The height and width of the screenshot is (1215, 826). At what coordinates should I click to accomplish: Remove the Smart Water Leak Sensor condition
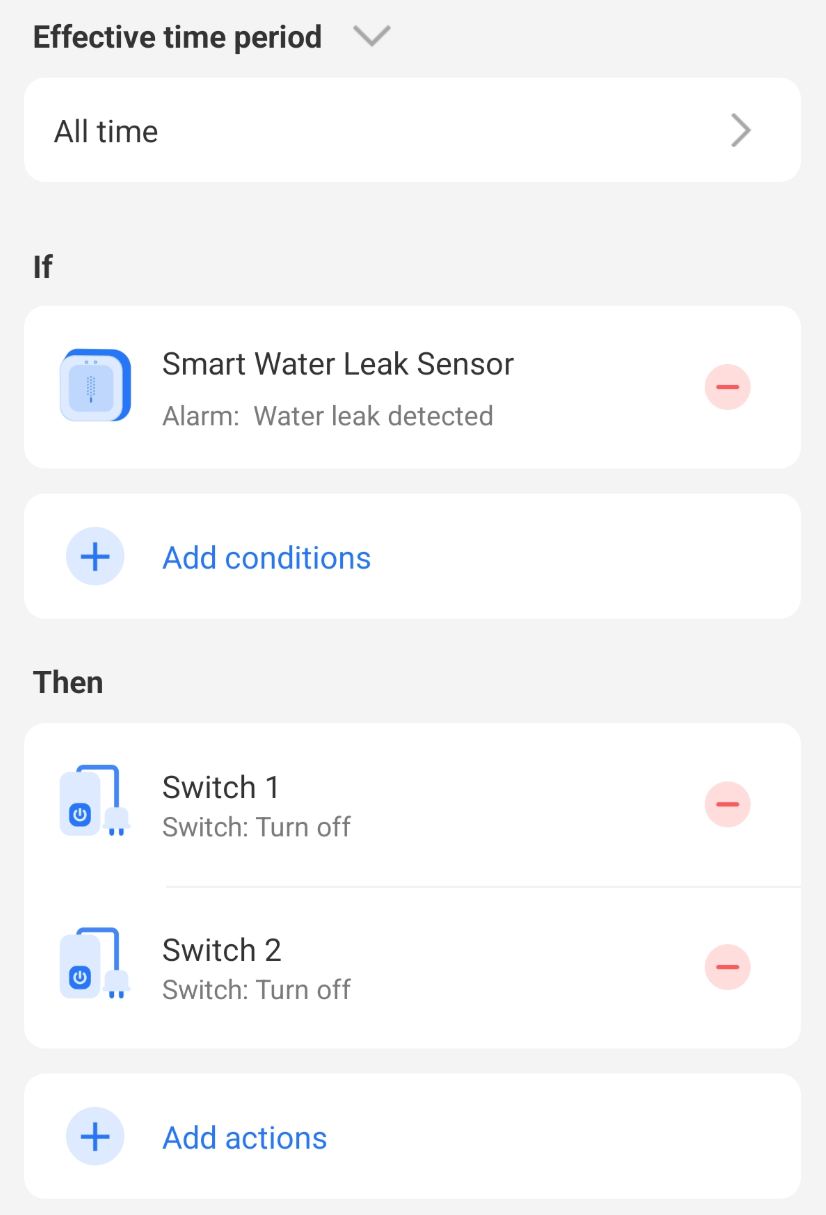pyautogui.click(x=727, y=387)
